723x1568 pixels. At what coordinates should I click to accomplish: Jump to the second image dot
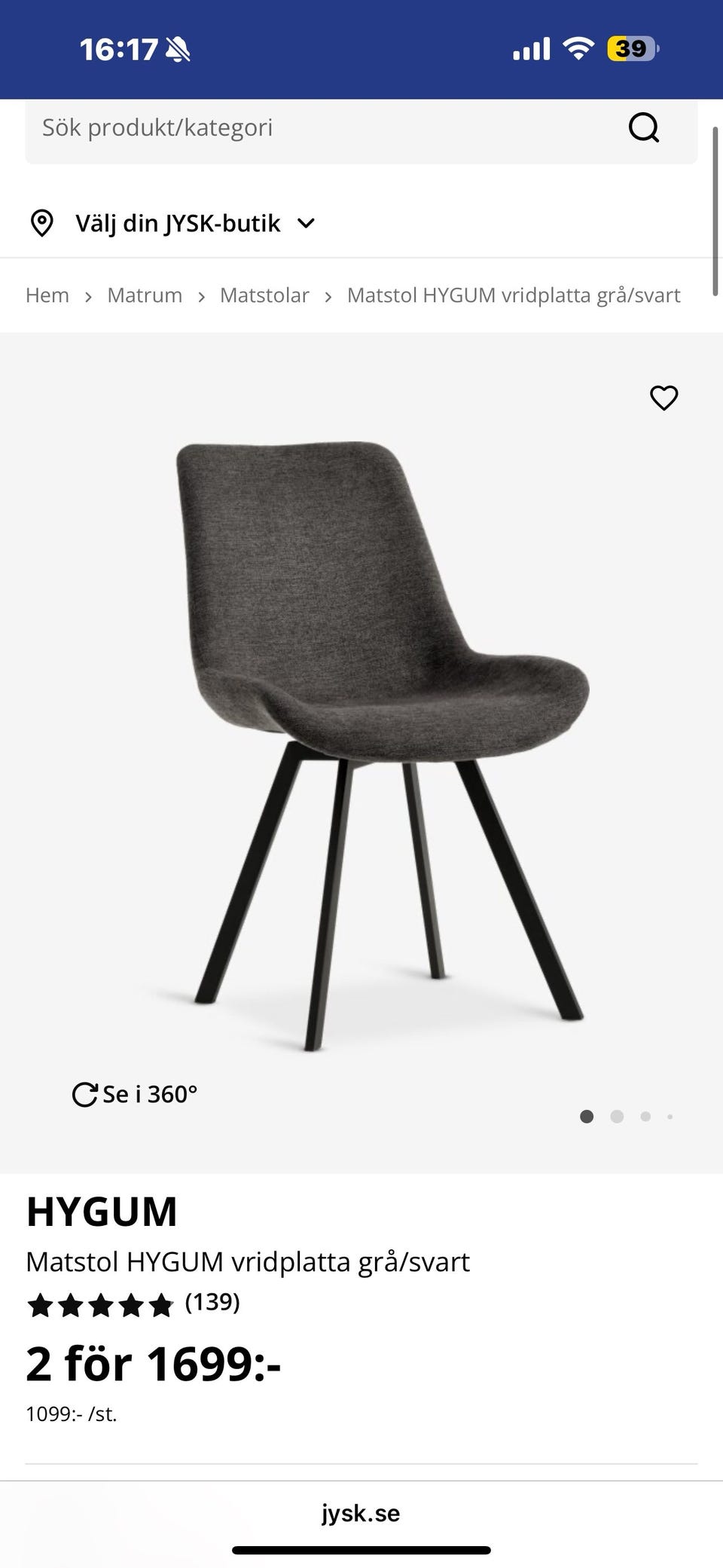(x=617, y=1117)
